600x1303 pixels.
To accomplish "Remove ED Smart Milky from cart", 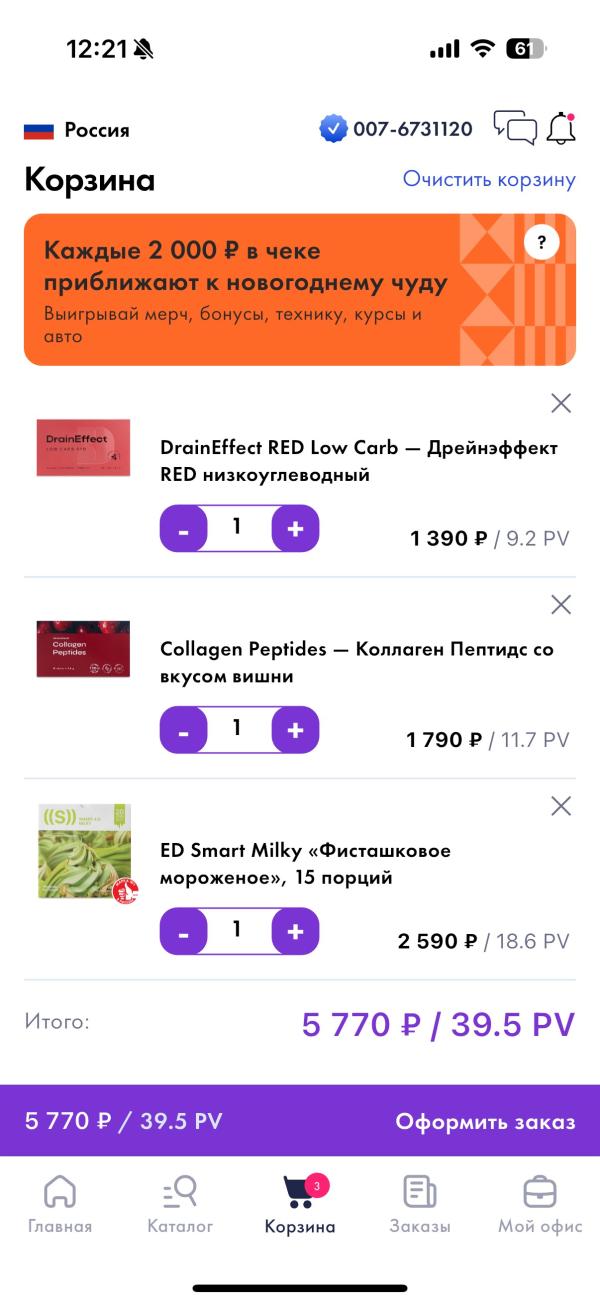I will pyautogui.click(x=561, y=806).
